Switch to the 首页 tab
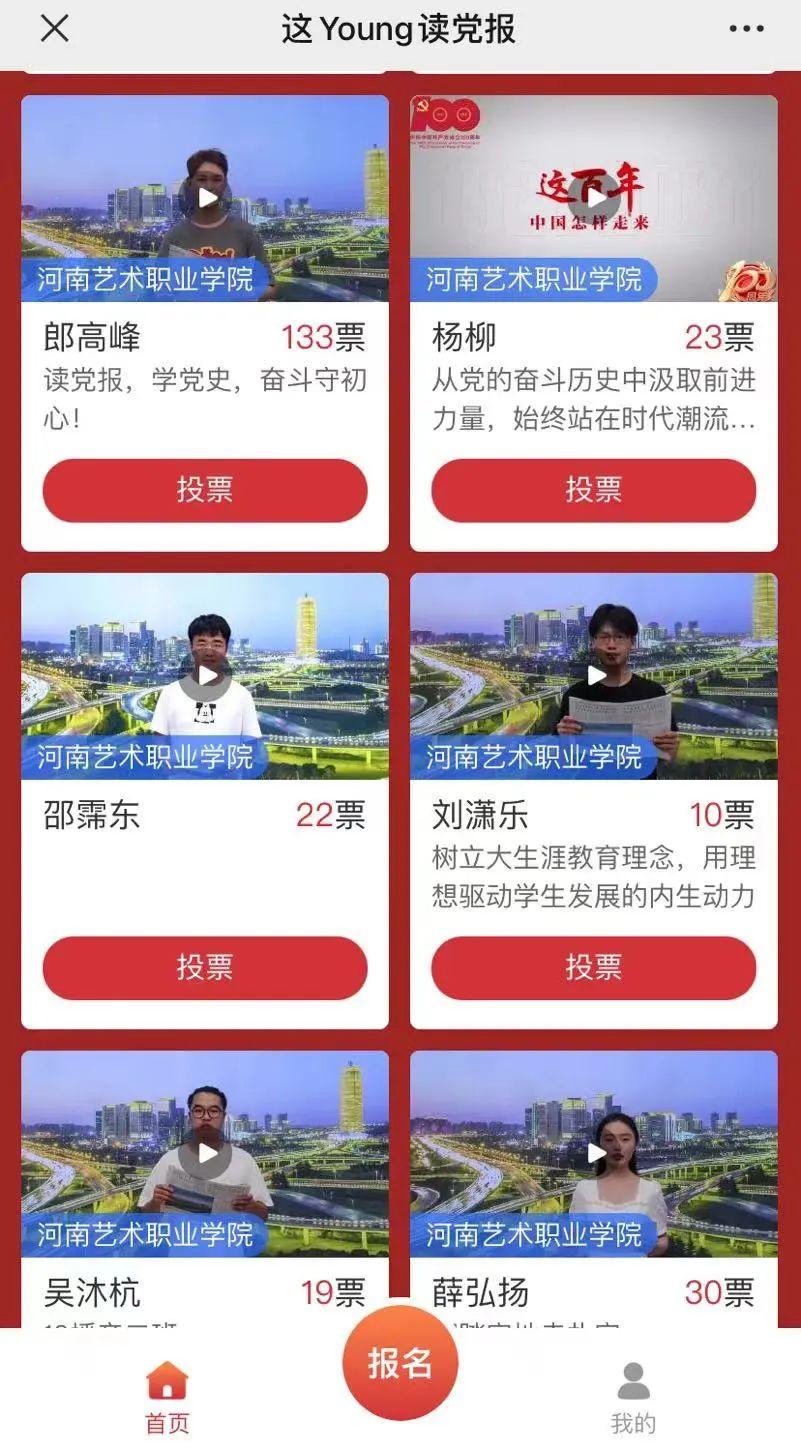 pyautogui.click(x=167, y=1397)
